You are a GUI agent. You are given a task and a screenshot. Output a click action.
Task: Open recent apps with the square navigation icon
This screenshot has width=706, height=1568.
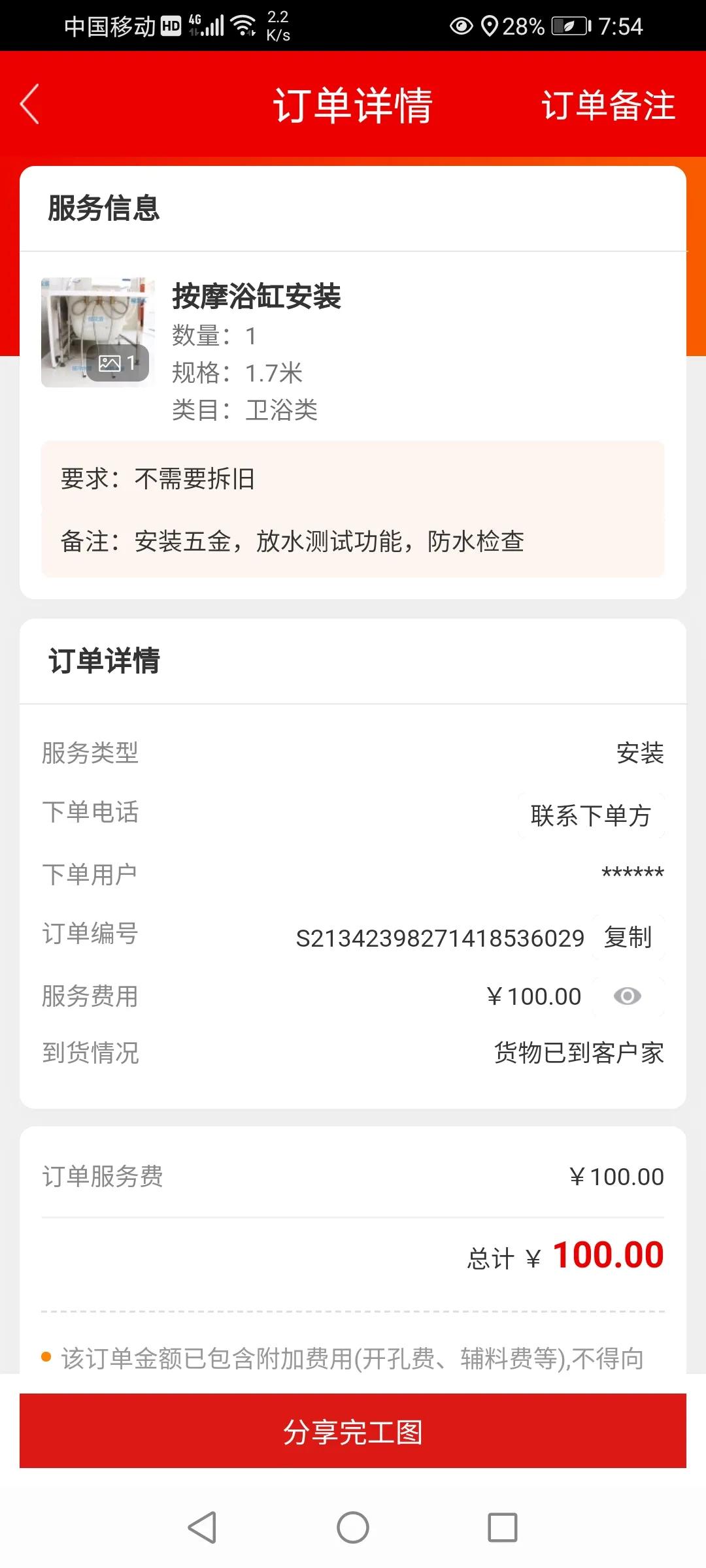click(502, 1527)
